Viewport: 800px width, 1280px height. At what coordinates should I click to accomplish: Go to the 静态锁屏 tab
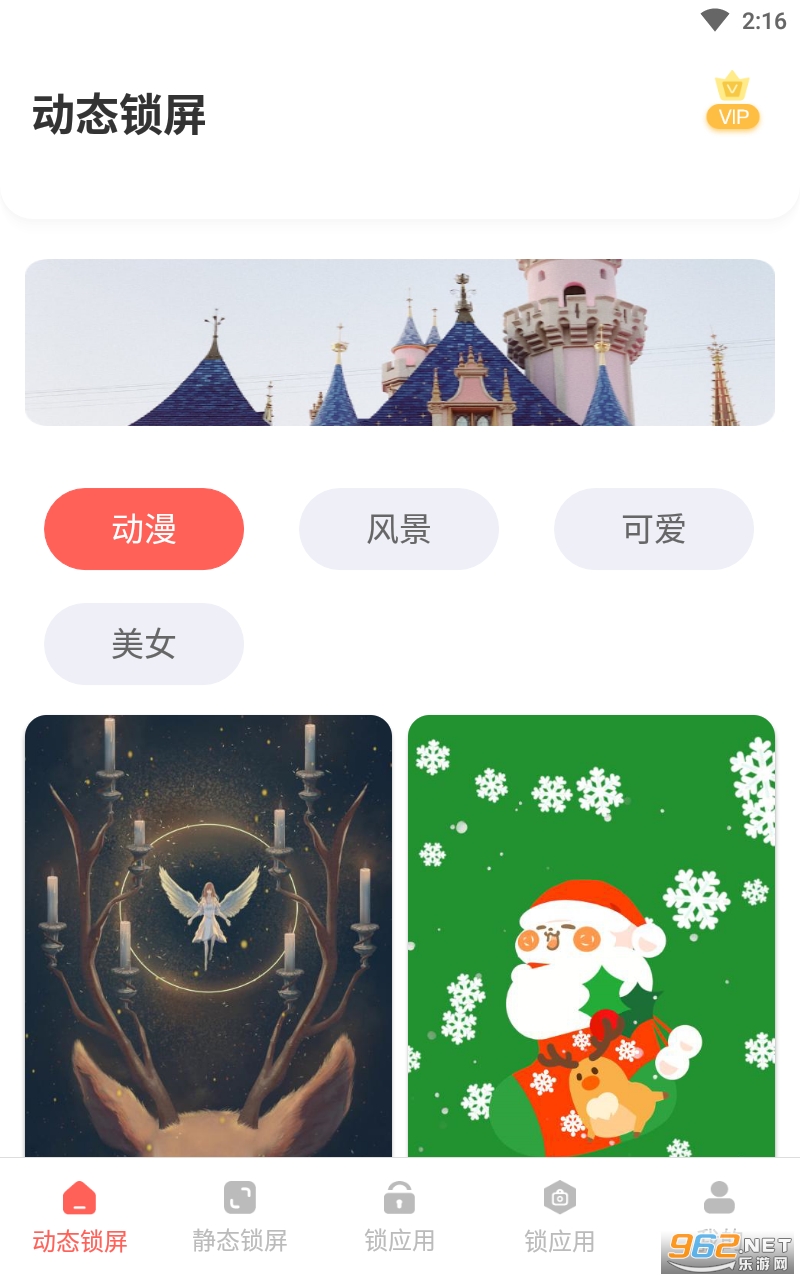(x=240, y=1216)
